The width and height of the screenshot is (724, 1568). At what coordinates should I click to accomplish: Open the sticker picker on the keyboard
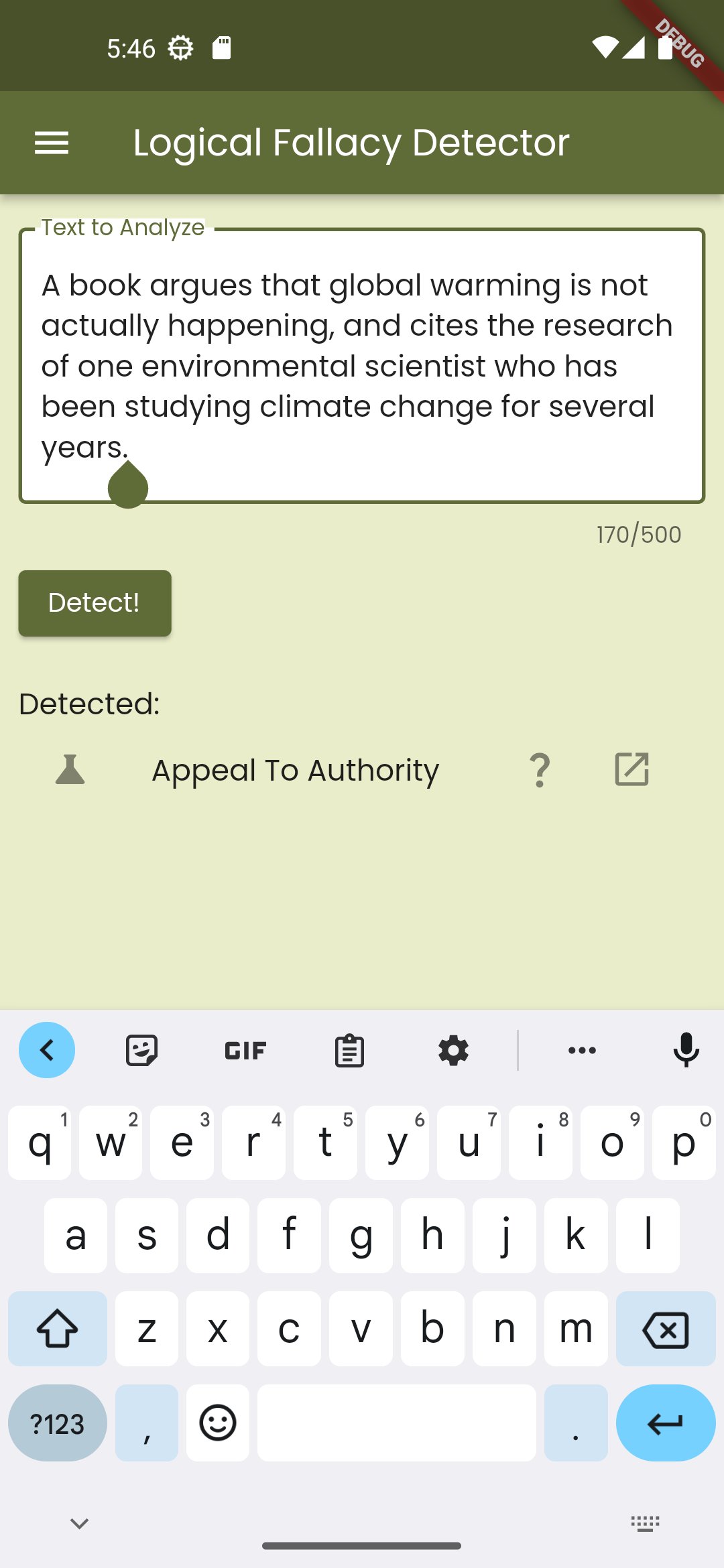(x=142, y=1050)
